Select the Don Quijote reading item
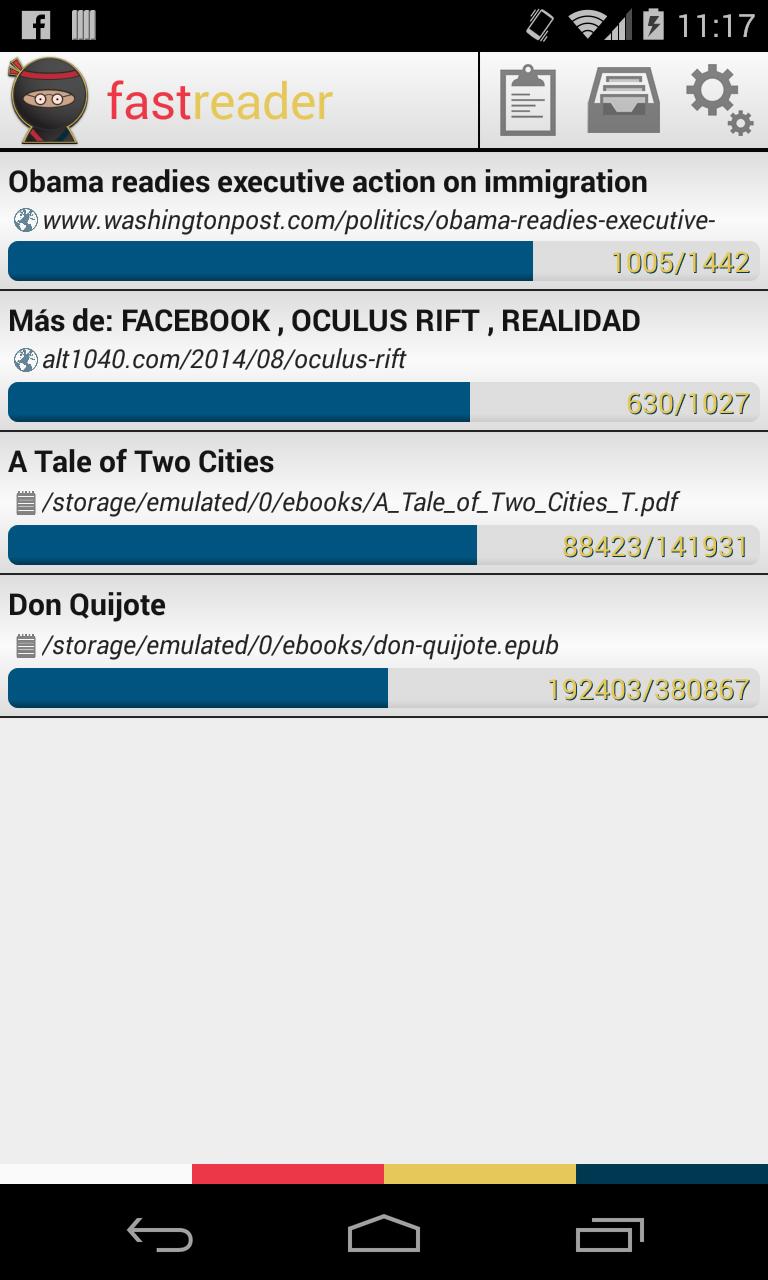The height and width of the screenshot is (1280, 768). 88,604
